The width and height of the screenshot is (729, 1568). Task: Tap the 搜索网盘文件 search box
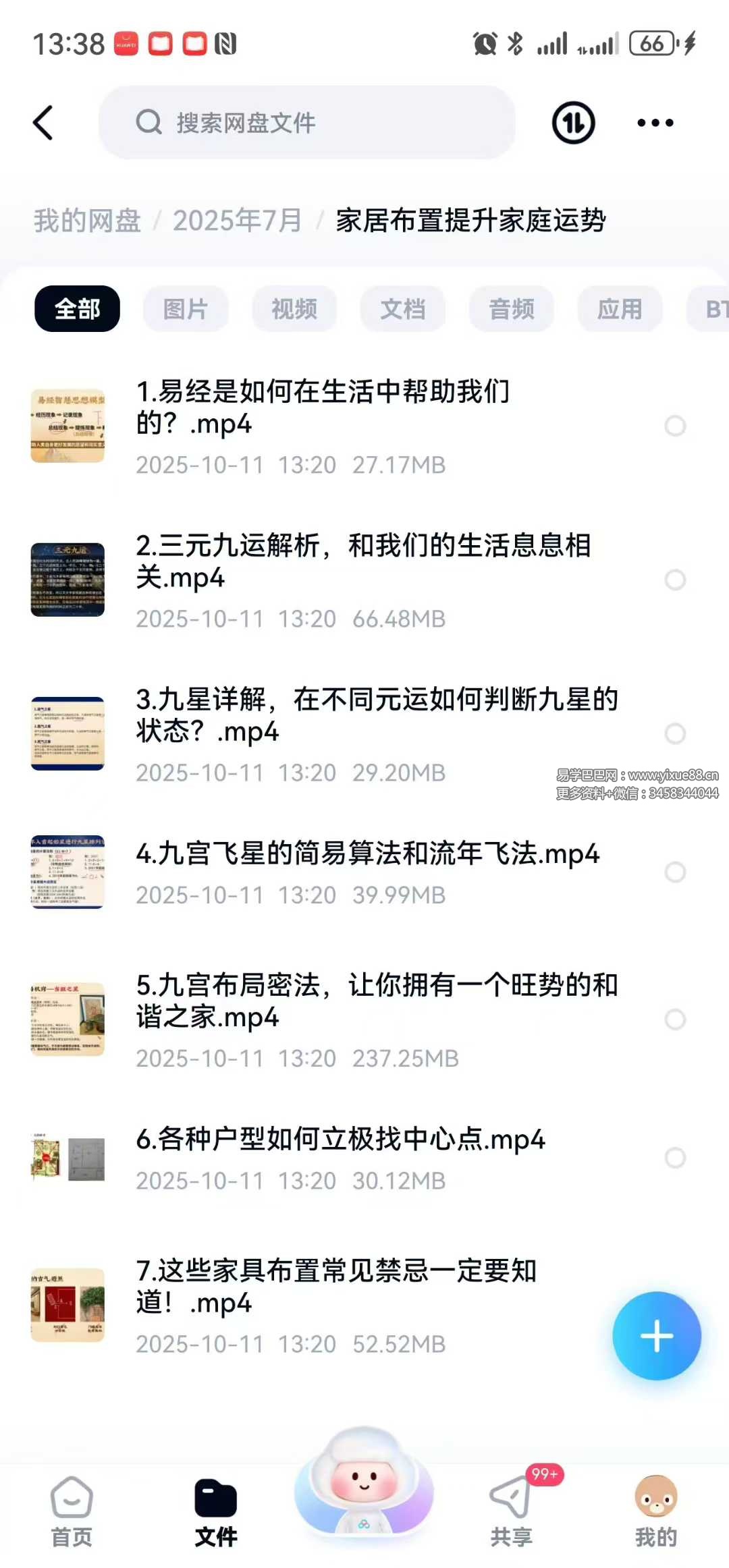click(306, 123)
